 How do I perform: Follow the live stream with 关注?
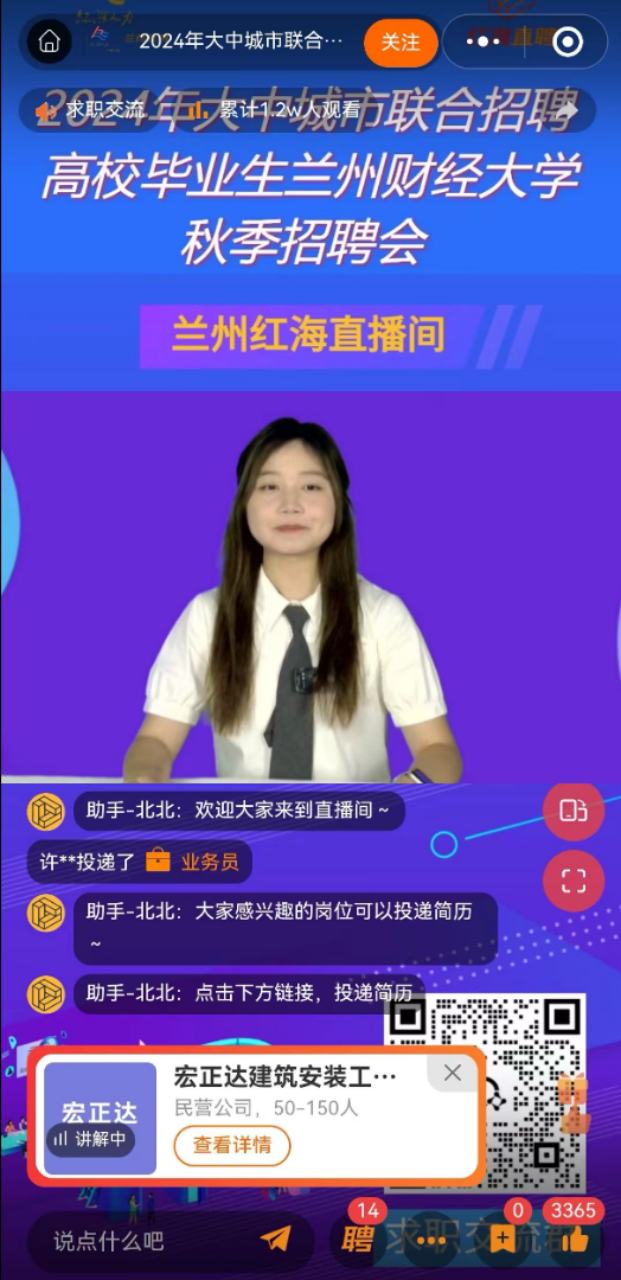tap(400, 42)
